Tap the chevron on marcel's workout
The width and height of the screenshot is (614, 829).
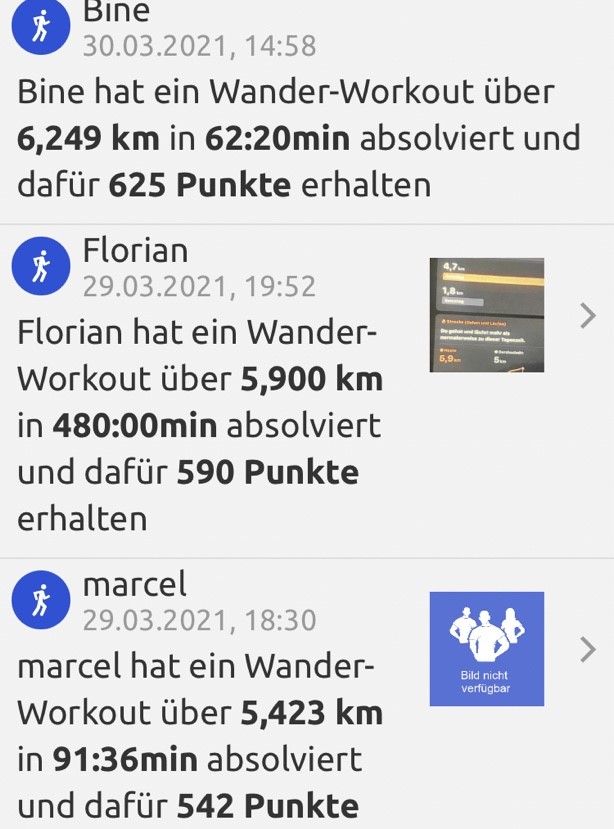click(588, 650)
